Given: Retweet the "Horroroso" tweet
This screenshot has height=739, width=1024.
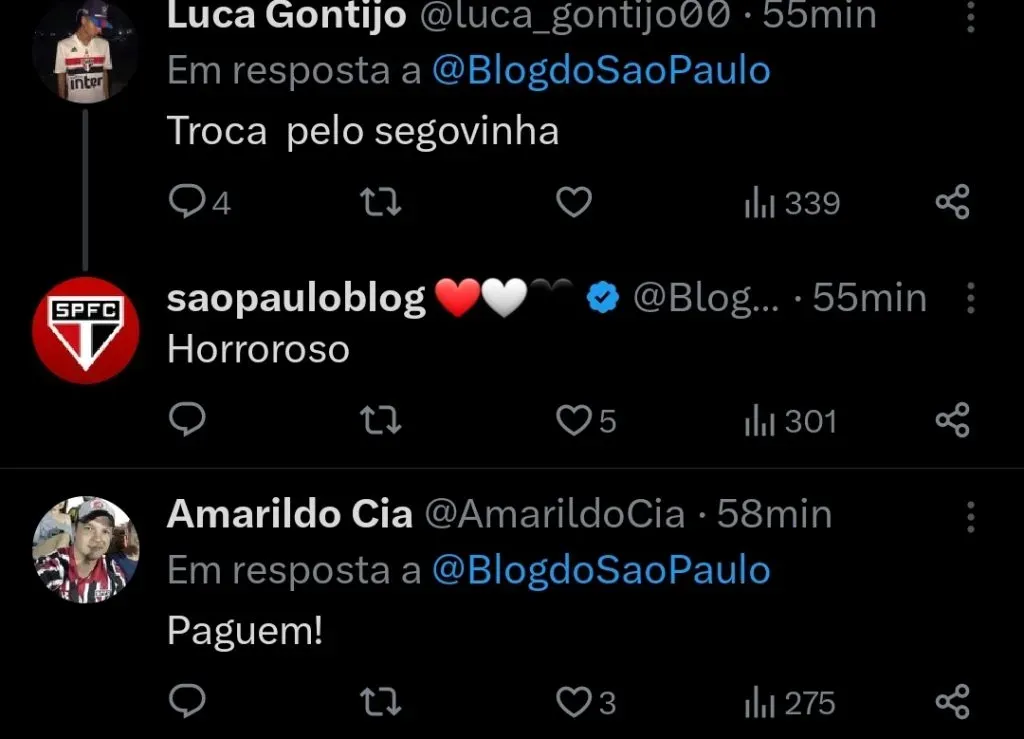Looking at the screenshot, I should tap(380, 421).
